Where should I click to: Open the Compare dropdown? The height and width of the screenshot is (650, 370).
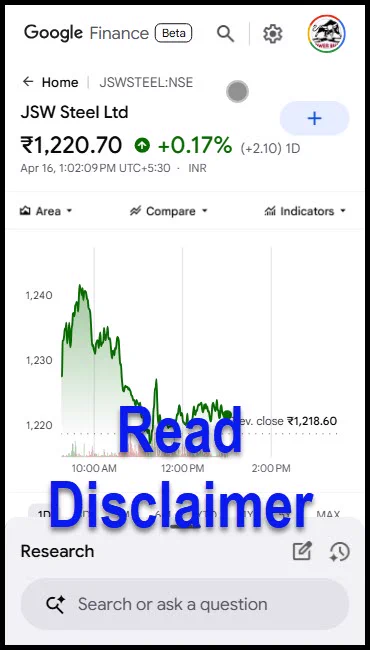tap(168, 211)
